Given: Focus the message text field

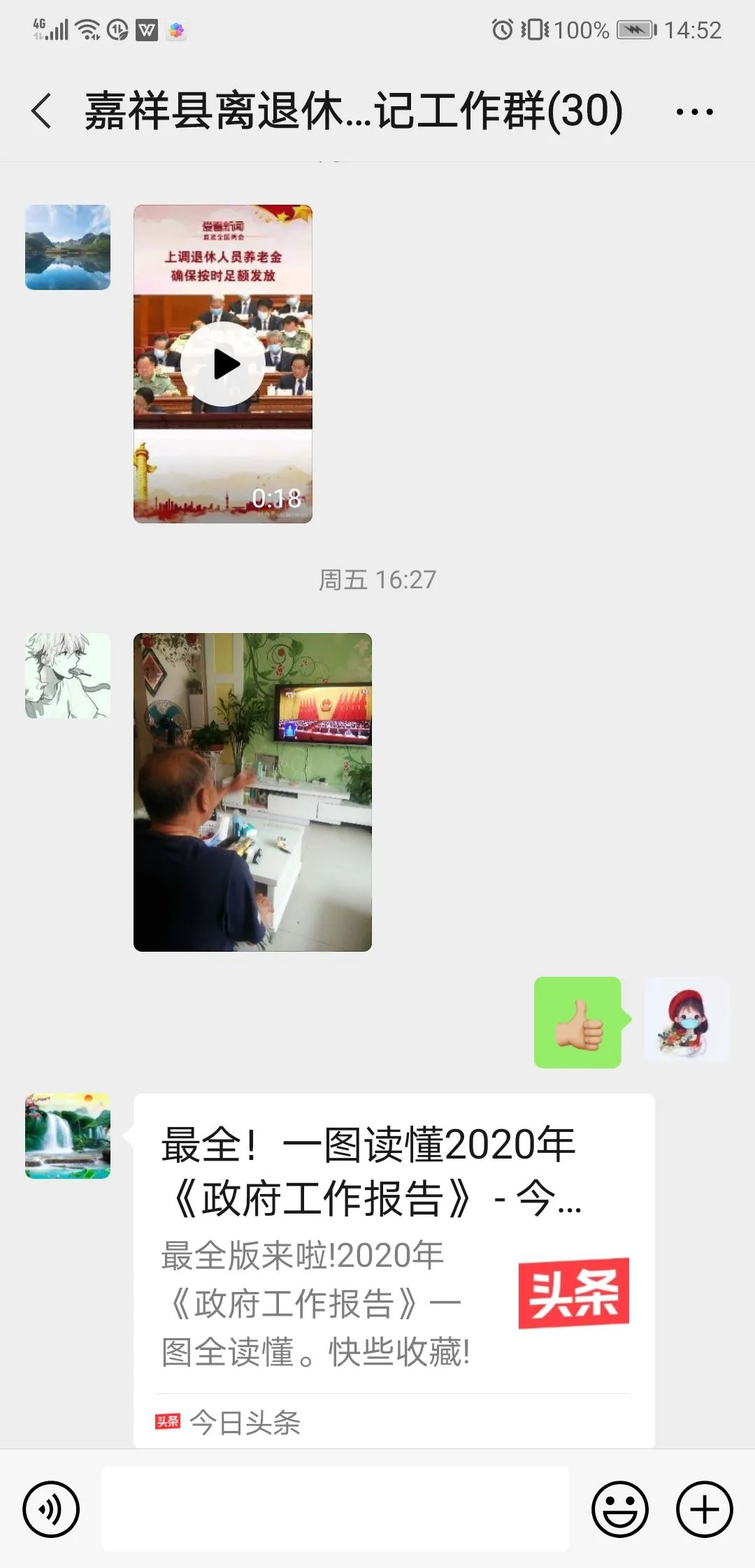Looking at the screenshot, I should point(336,1509).
